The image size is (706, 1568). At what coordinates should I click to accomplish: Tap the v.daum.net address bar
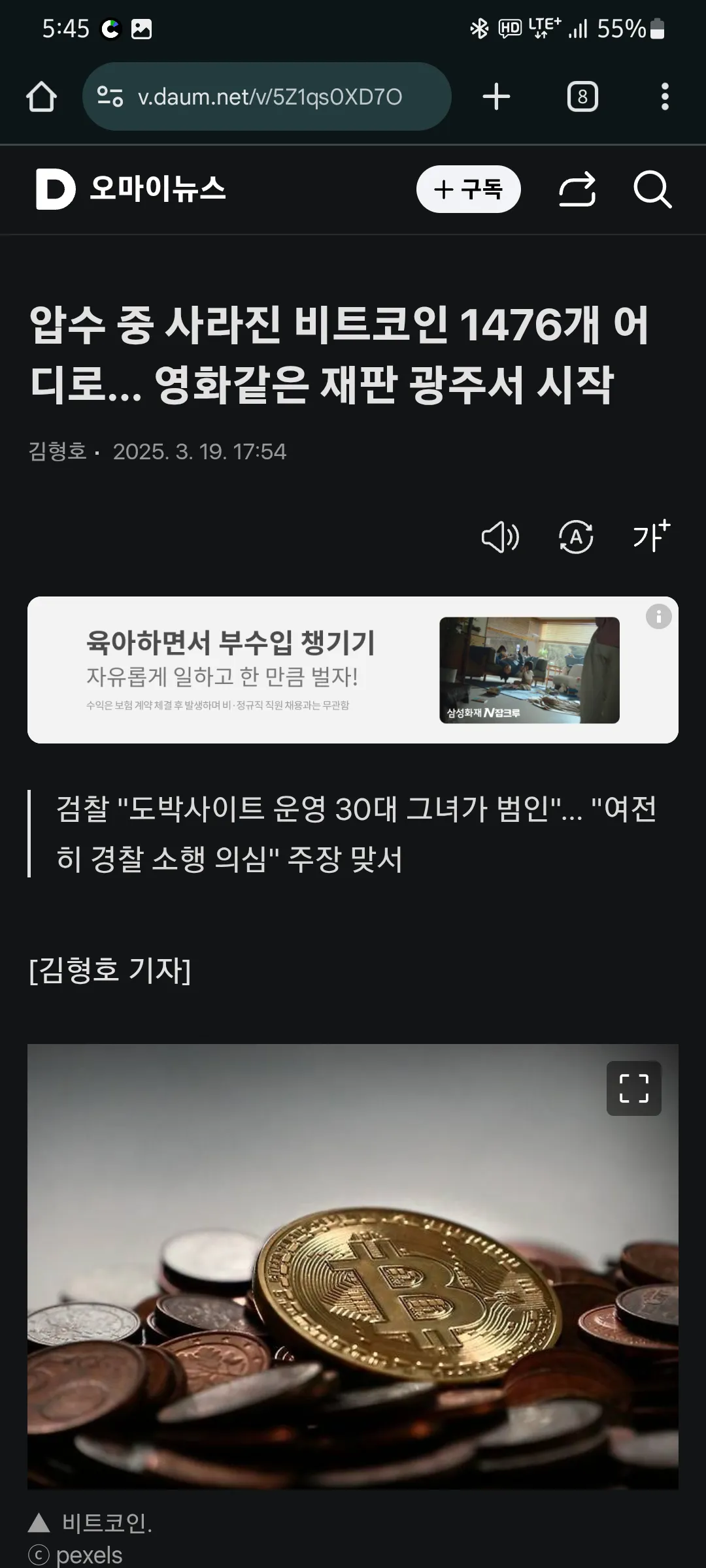click(269, 97)
